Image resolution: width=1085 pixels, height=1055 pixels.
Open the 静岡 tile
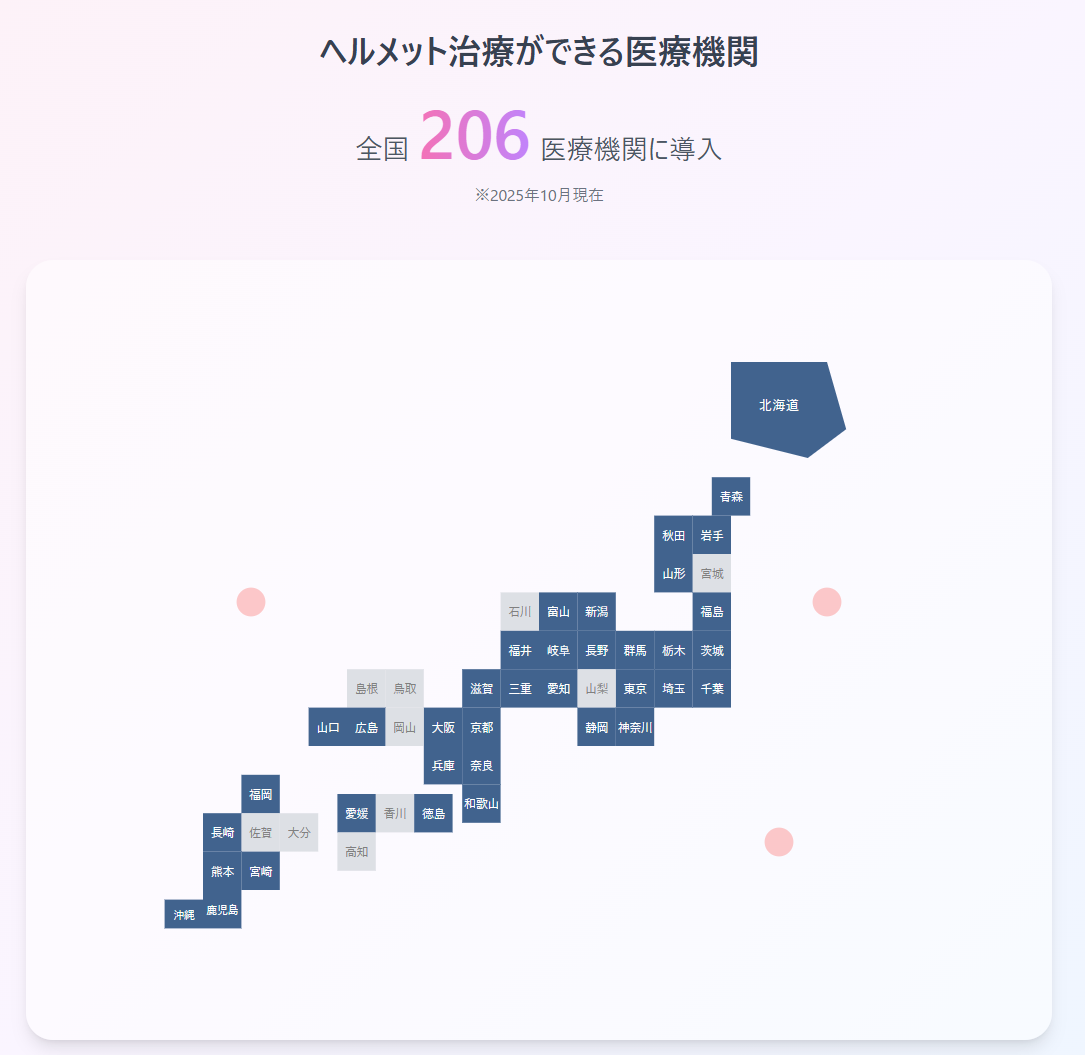pyautogui.click(x=597, y=727)
